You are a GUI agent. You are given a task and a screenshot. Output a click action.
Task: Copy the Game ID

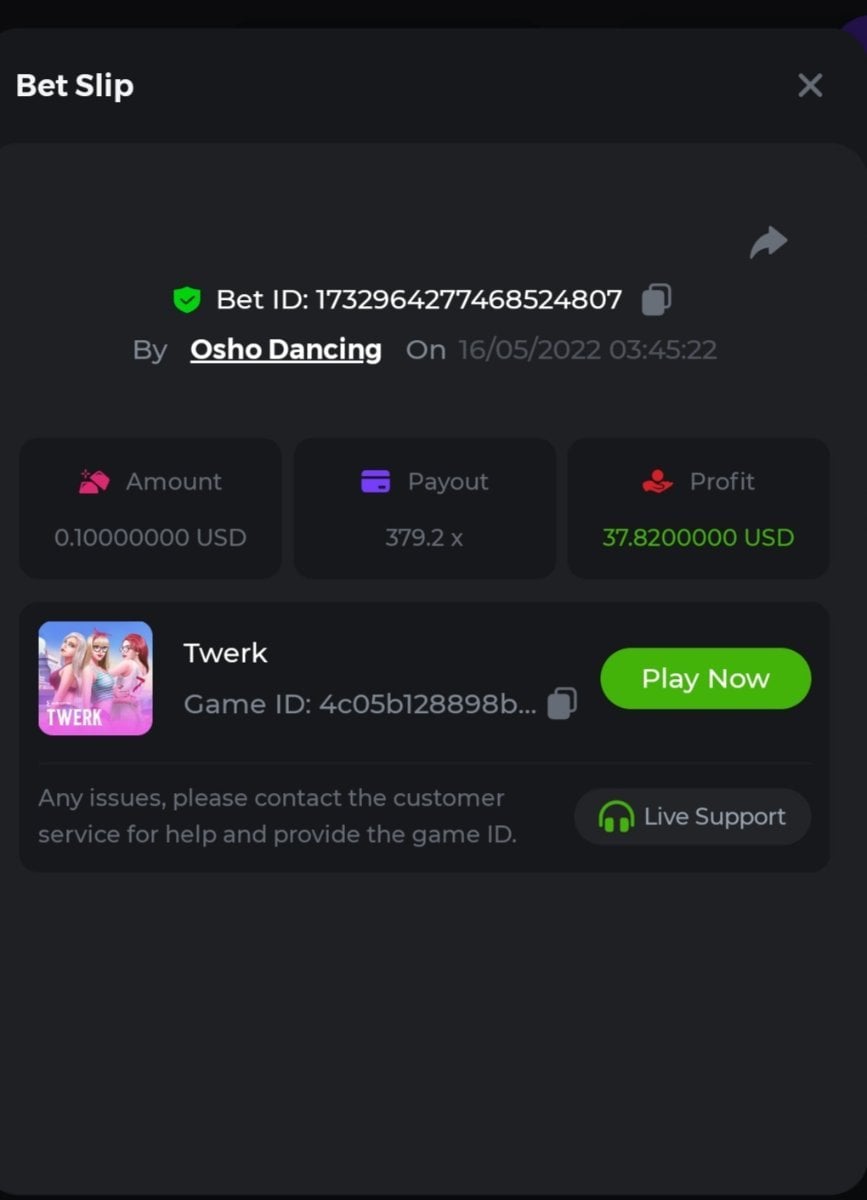click(x=562, y=703)
